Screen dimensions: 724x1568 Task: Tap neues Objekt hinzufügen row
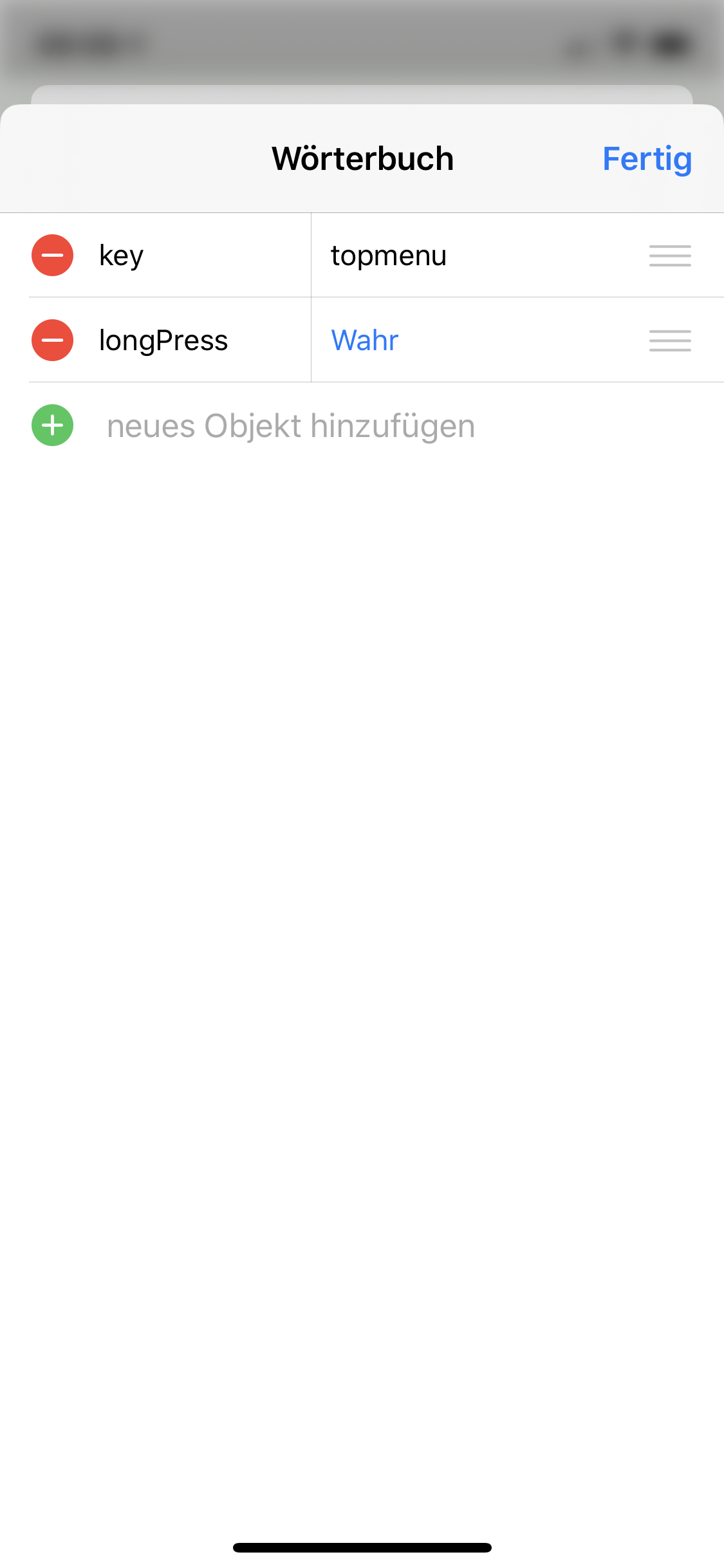291,426
